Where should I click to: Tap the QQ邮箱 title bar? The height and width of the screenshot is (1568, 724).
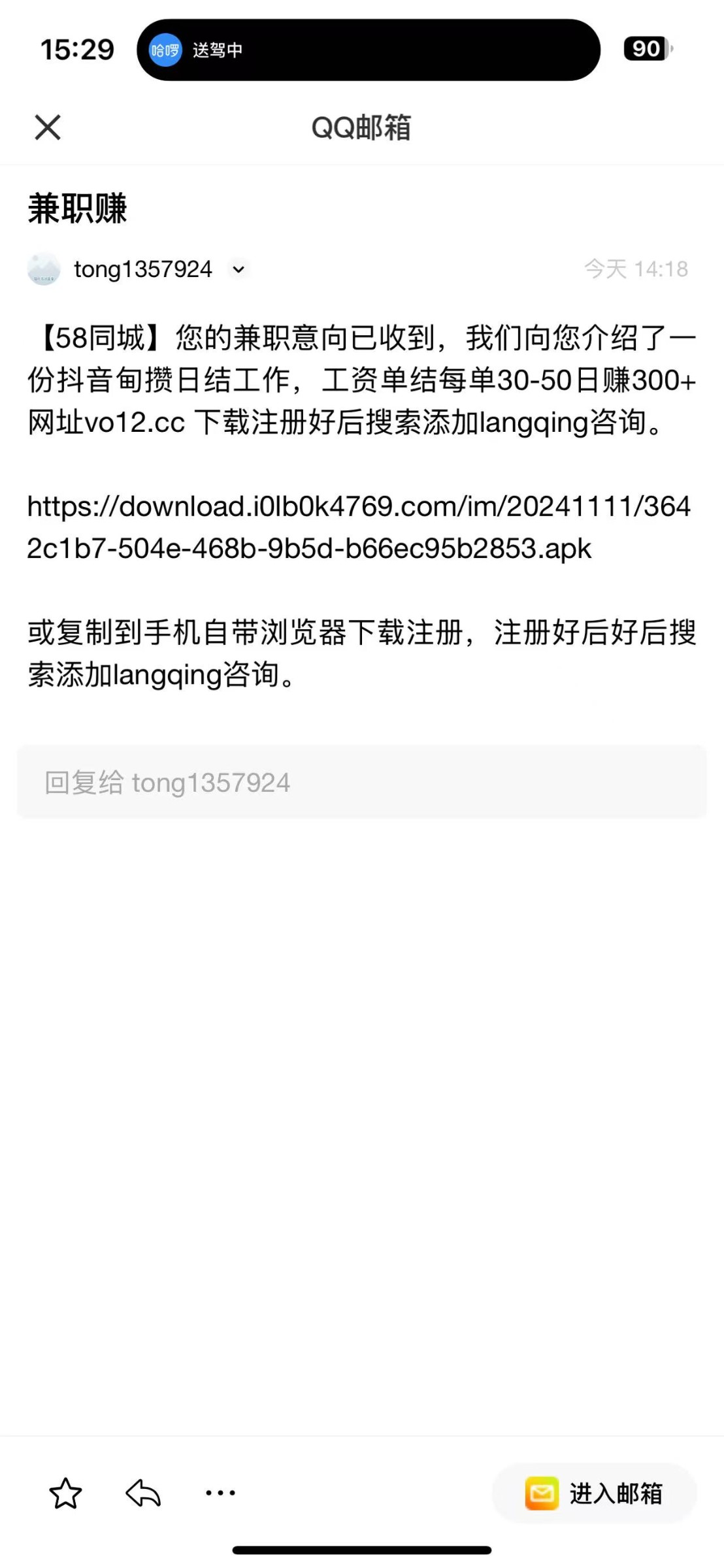point(362,127)
